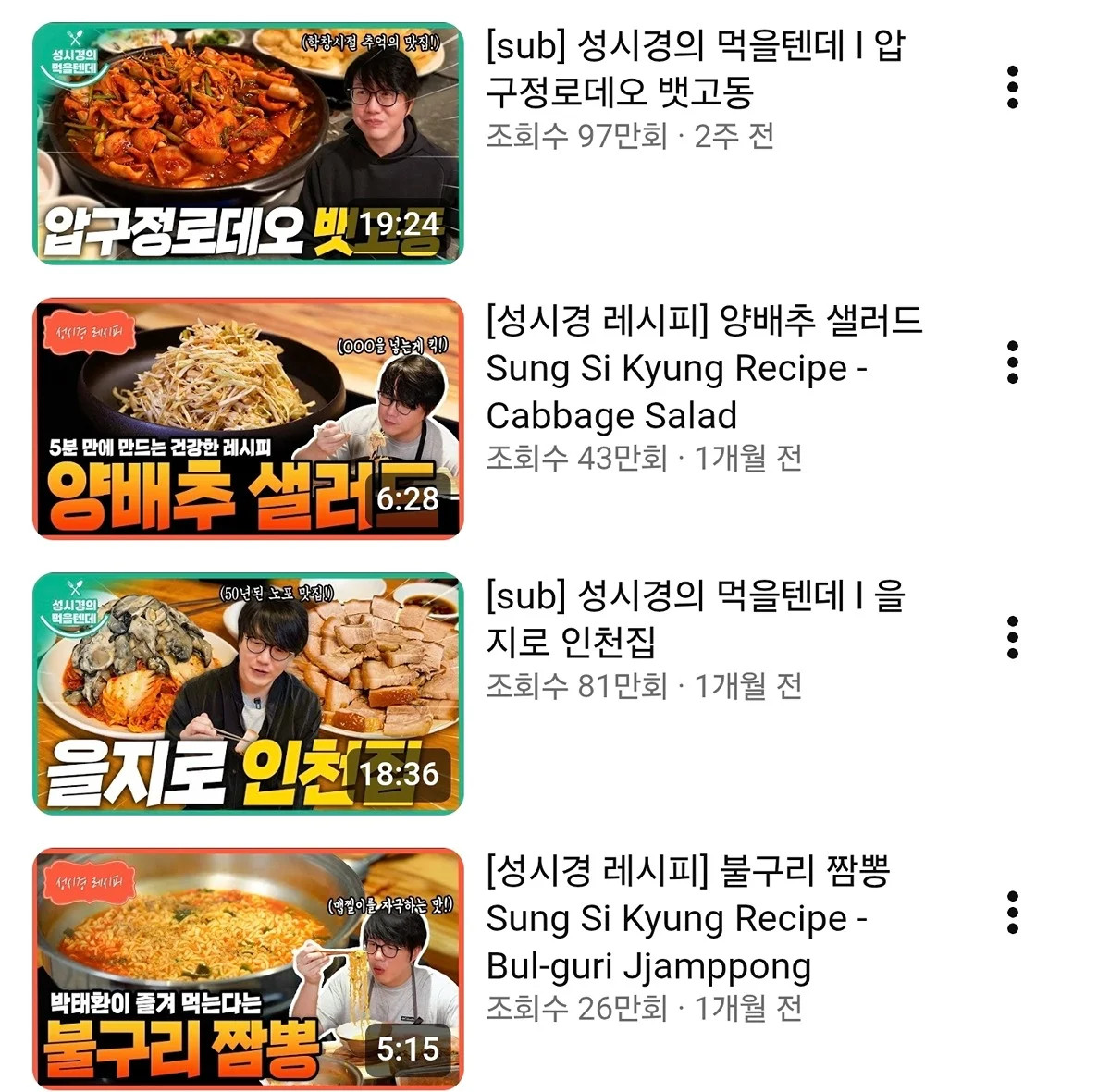Open more options for 압구정로데오 뱃고동 video

point(1013,88)
